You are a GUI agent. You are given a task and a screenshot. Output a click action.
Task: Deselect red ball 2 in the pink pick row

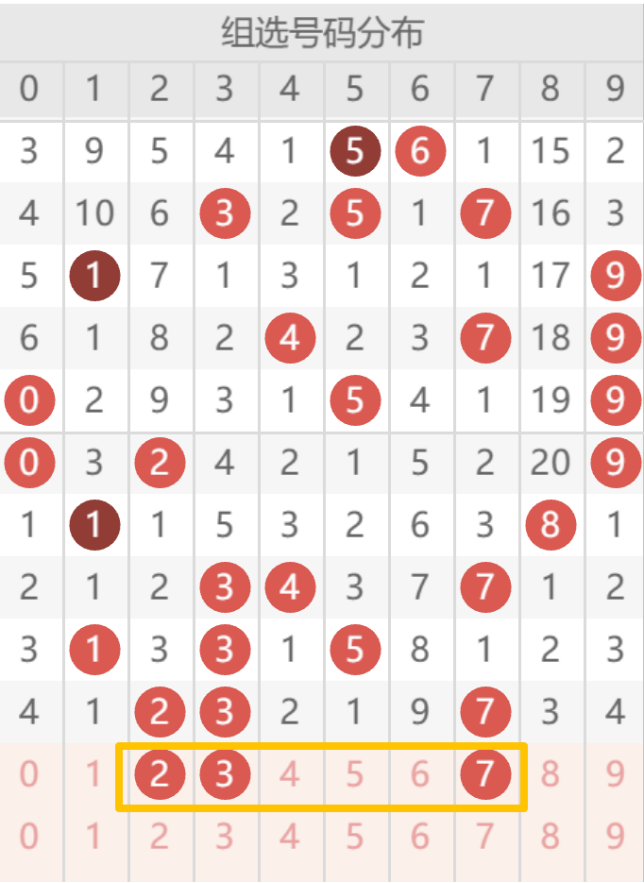159,775
